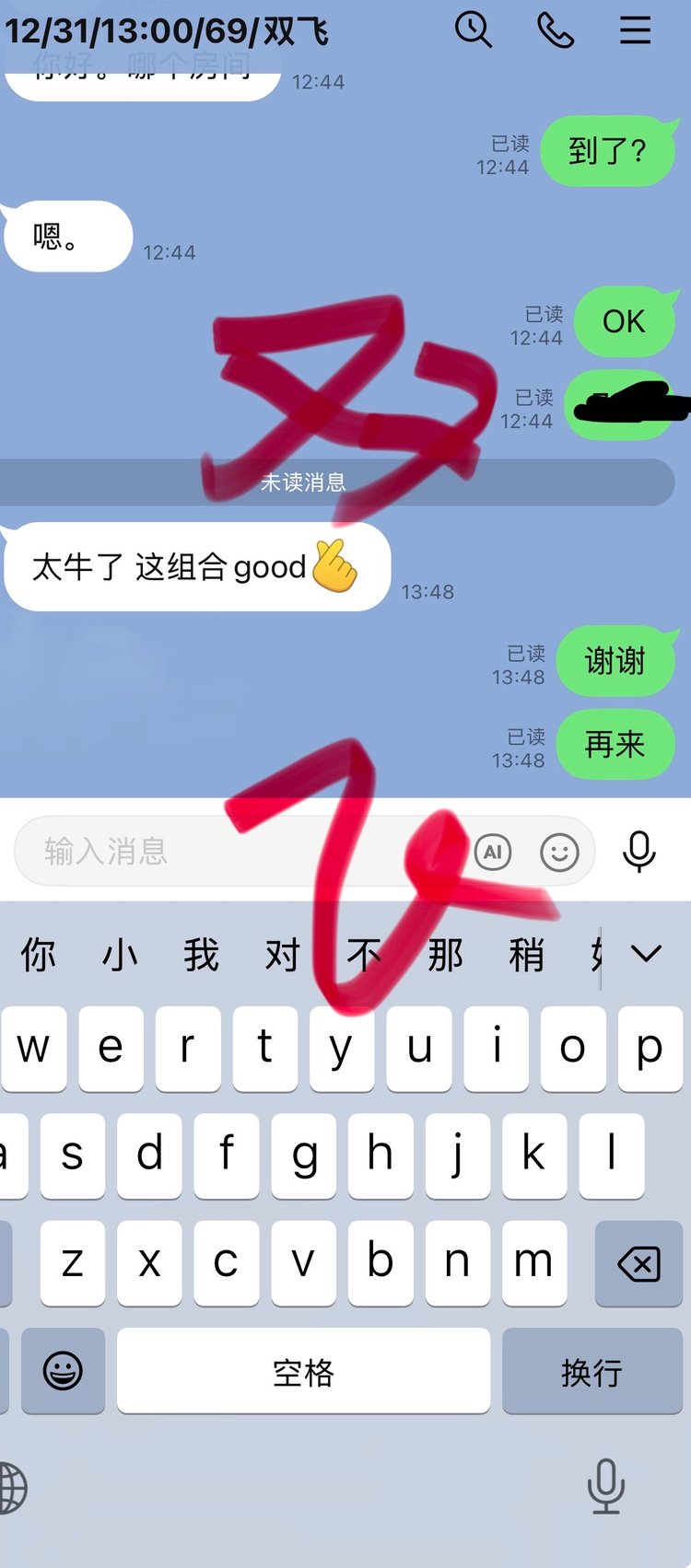Start a voice call

pos(555,30)
